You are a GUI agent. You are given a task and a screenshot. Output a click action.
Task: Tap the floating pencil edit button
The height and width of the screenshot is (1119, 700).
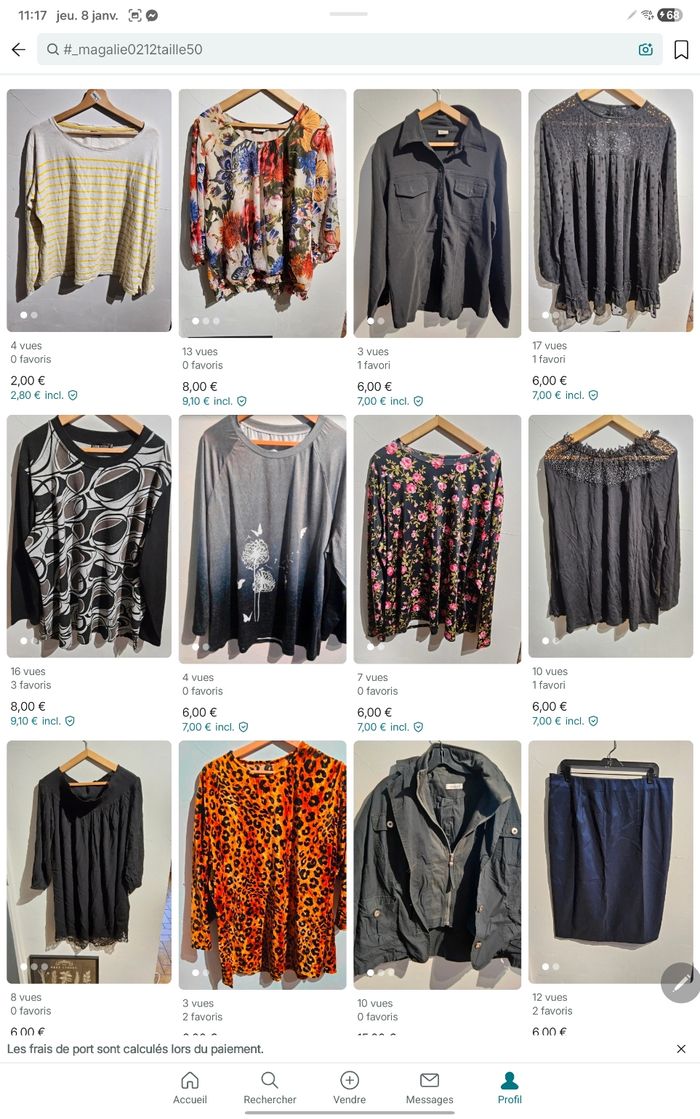click(681, 982)
